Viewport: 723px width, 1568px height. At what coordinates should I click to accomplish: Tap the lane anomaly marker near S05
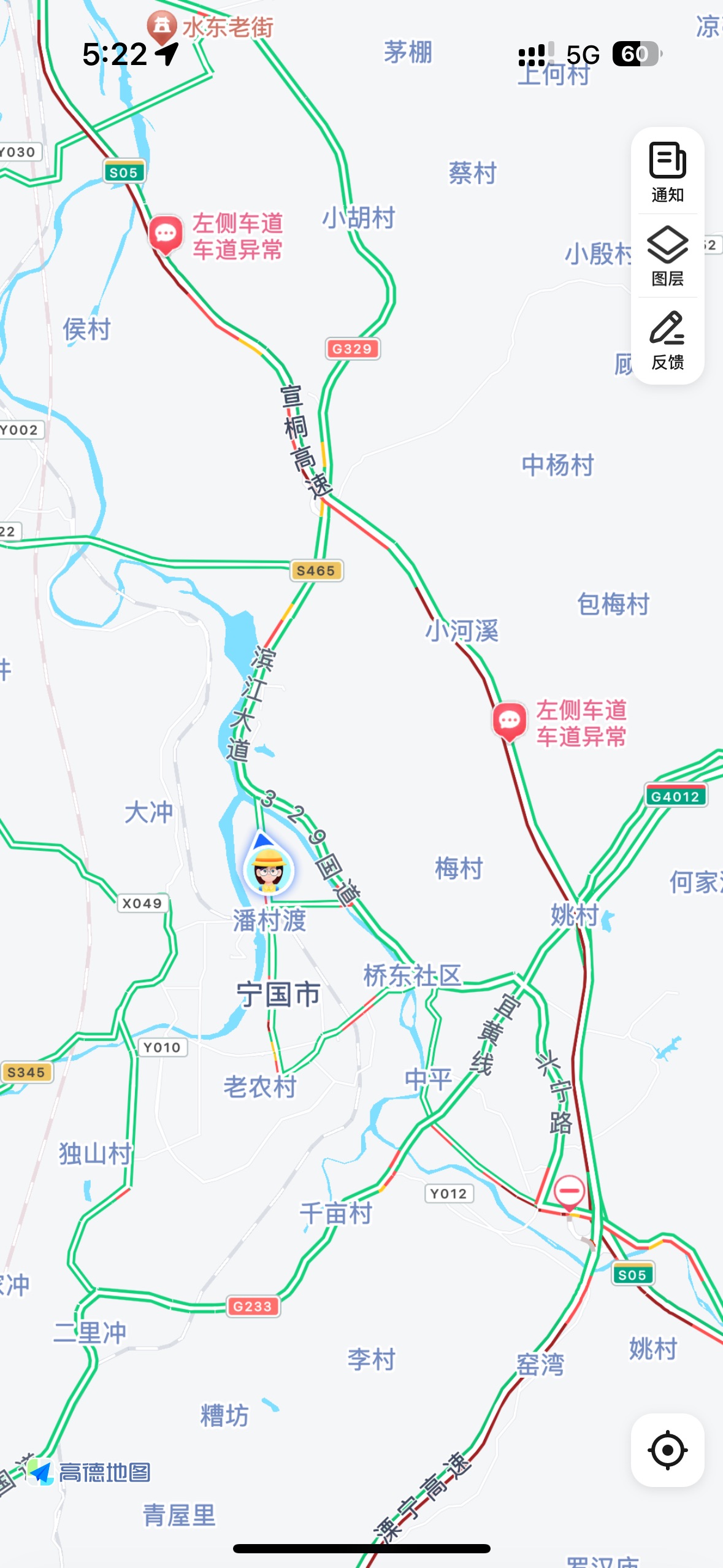166,234
